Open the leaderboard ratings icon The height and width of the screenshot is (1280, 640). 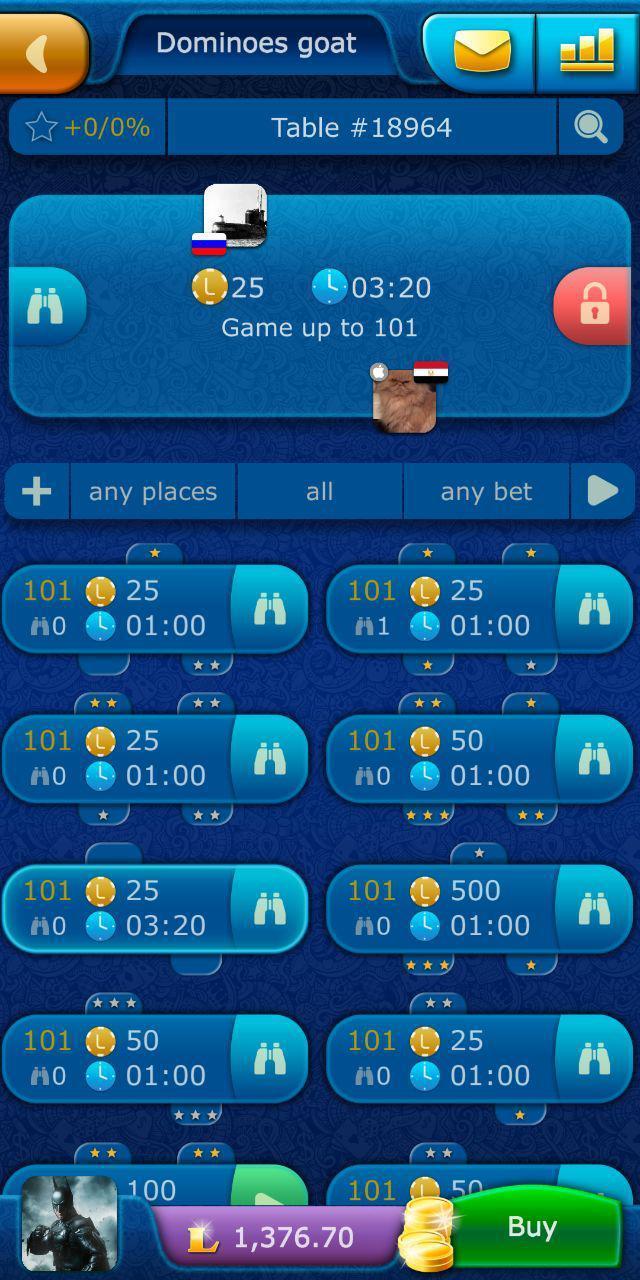(587, 52)
